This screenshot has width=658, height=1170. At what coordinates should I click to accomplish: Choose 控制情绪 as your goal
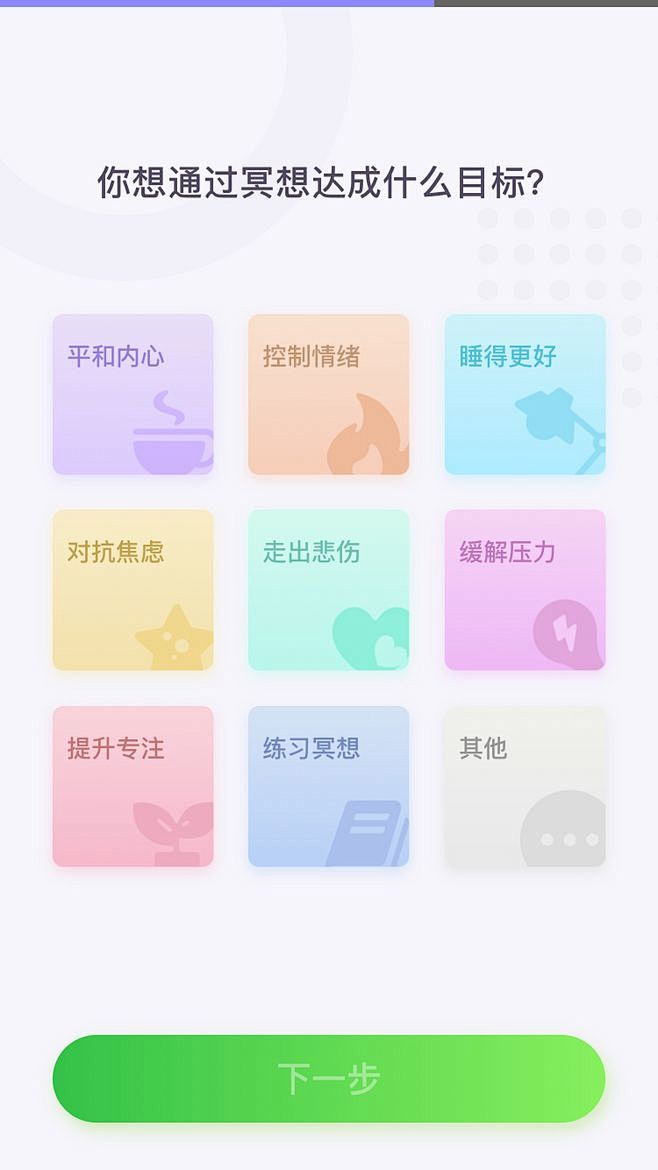click(329, 394)
